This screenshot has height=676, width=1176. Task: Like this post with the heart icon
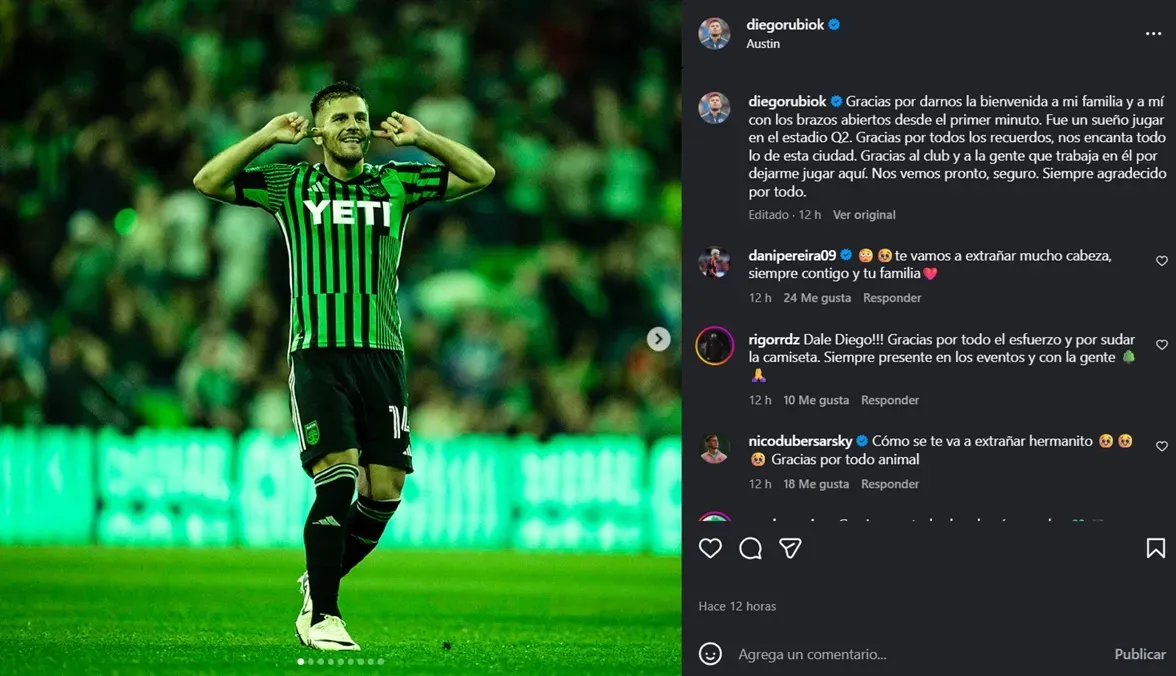click(x=710, y=548)
